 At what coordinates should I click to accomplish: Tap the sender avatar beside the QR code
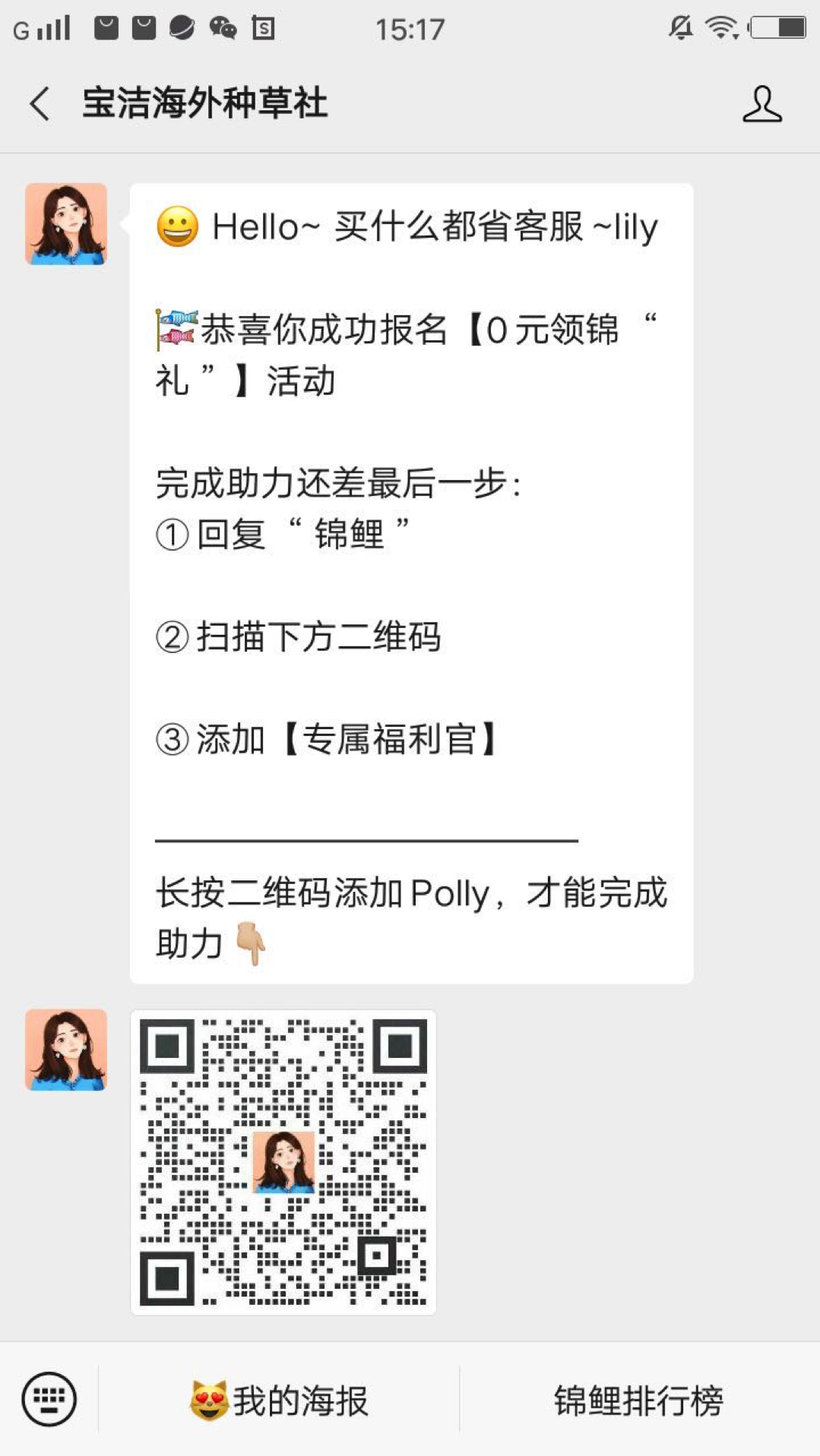(66, 1050)
